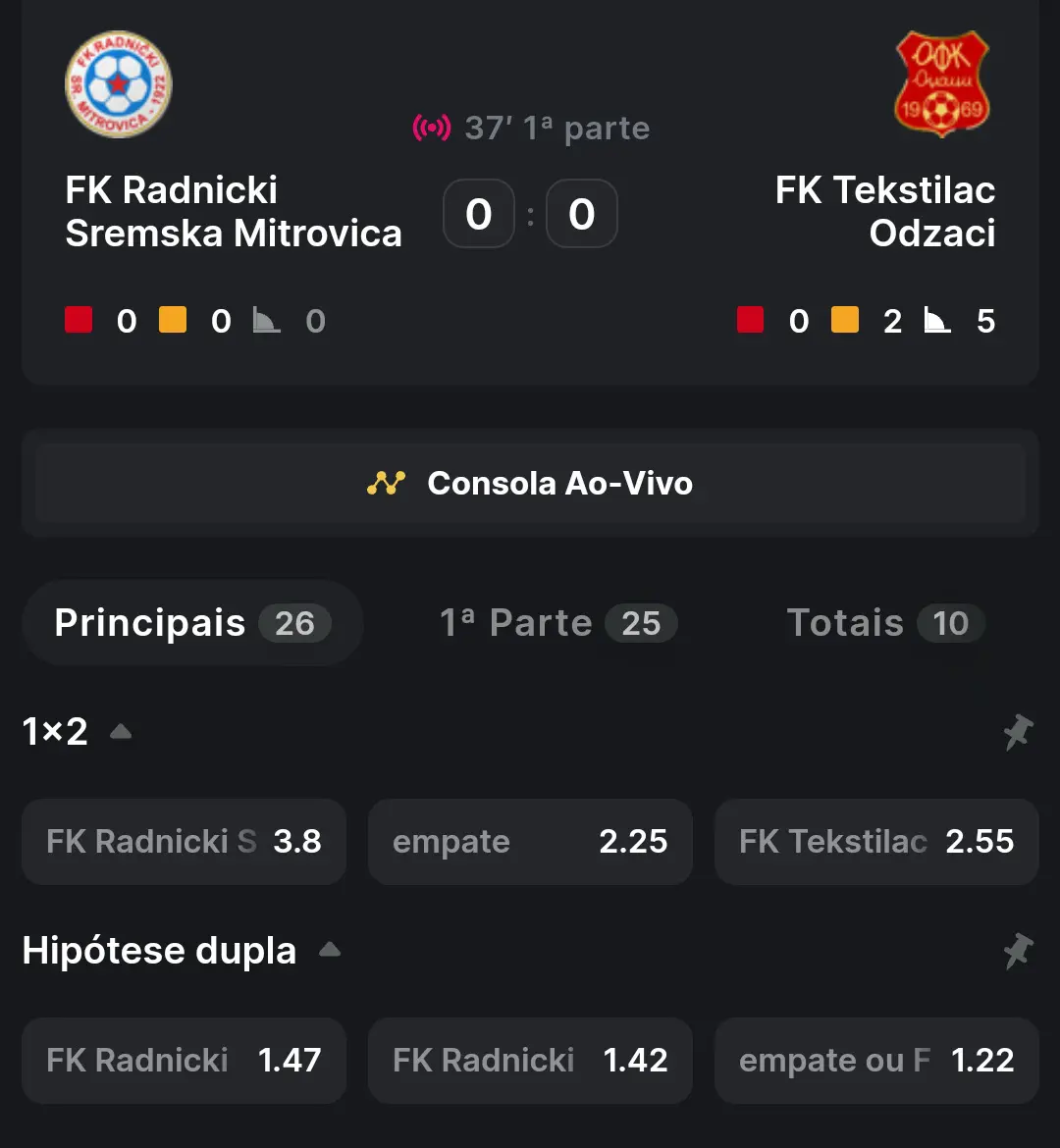Screen dimensions: 1060x1148
Task: Click the home team red card icon
Action: [78, 320]
